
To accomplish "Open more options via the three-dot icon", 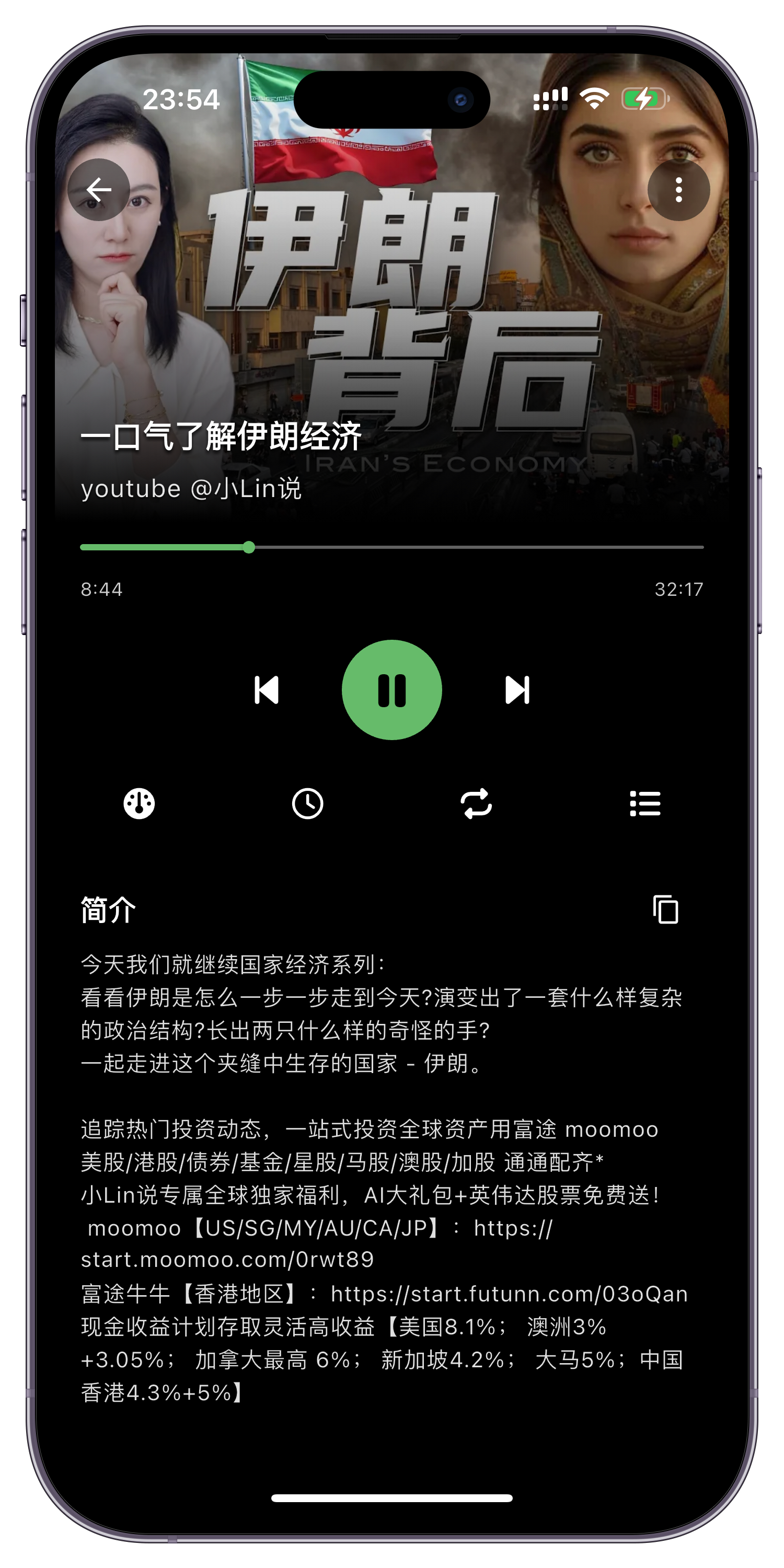I will tap(679, 189).
